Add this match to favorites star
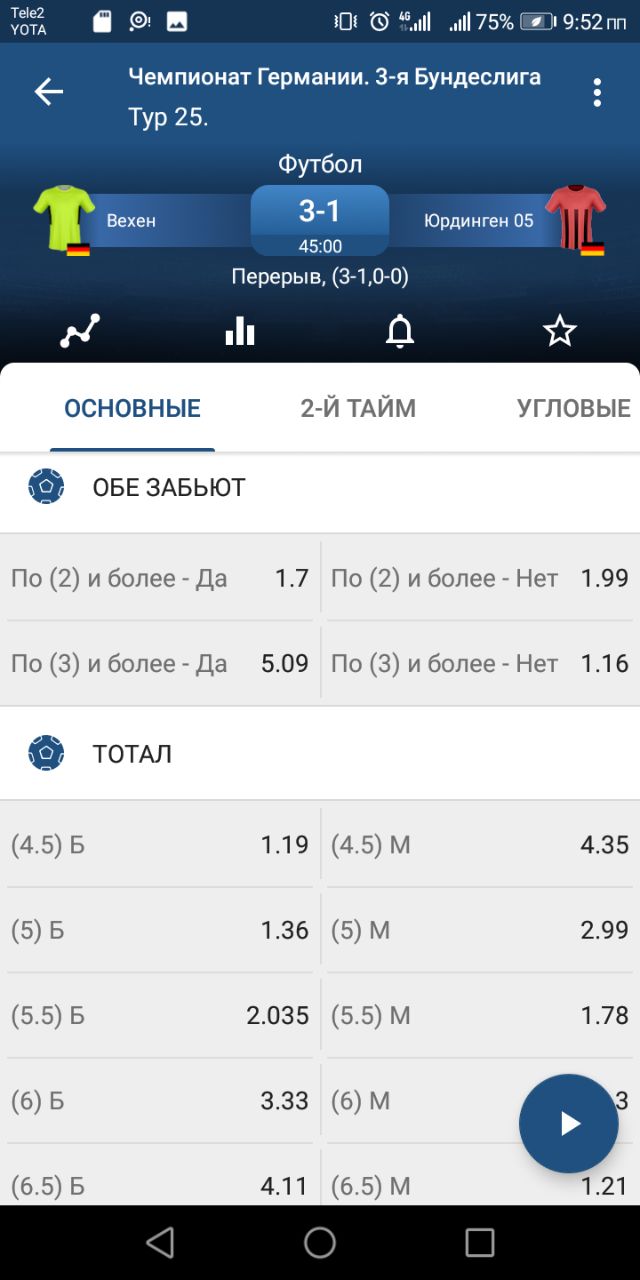The image size is (640, 1280). pos(560,331)
